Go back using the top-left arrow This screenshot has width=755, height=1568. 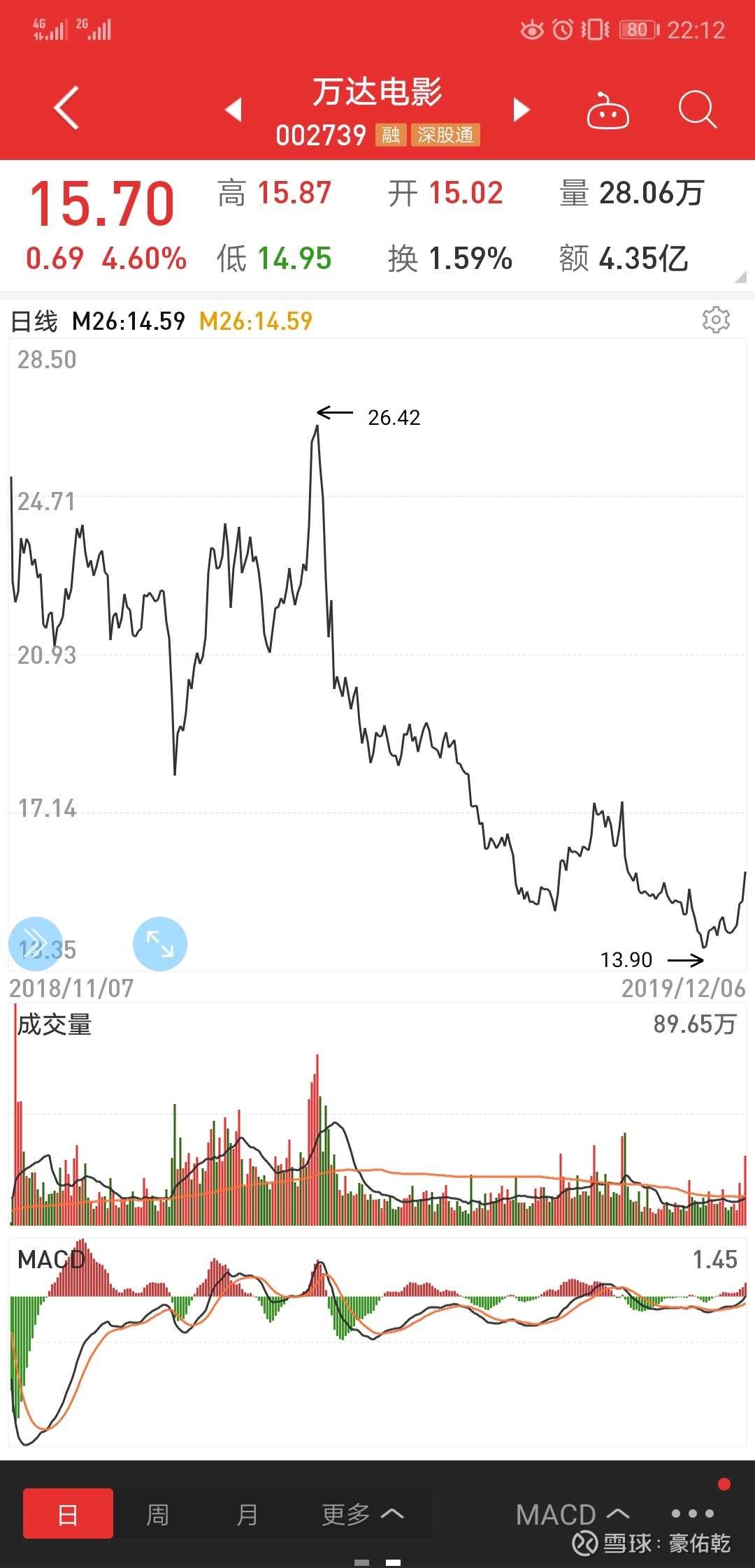[66, 108]
